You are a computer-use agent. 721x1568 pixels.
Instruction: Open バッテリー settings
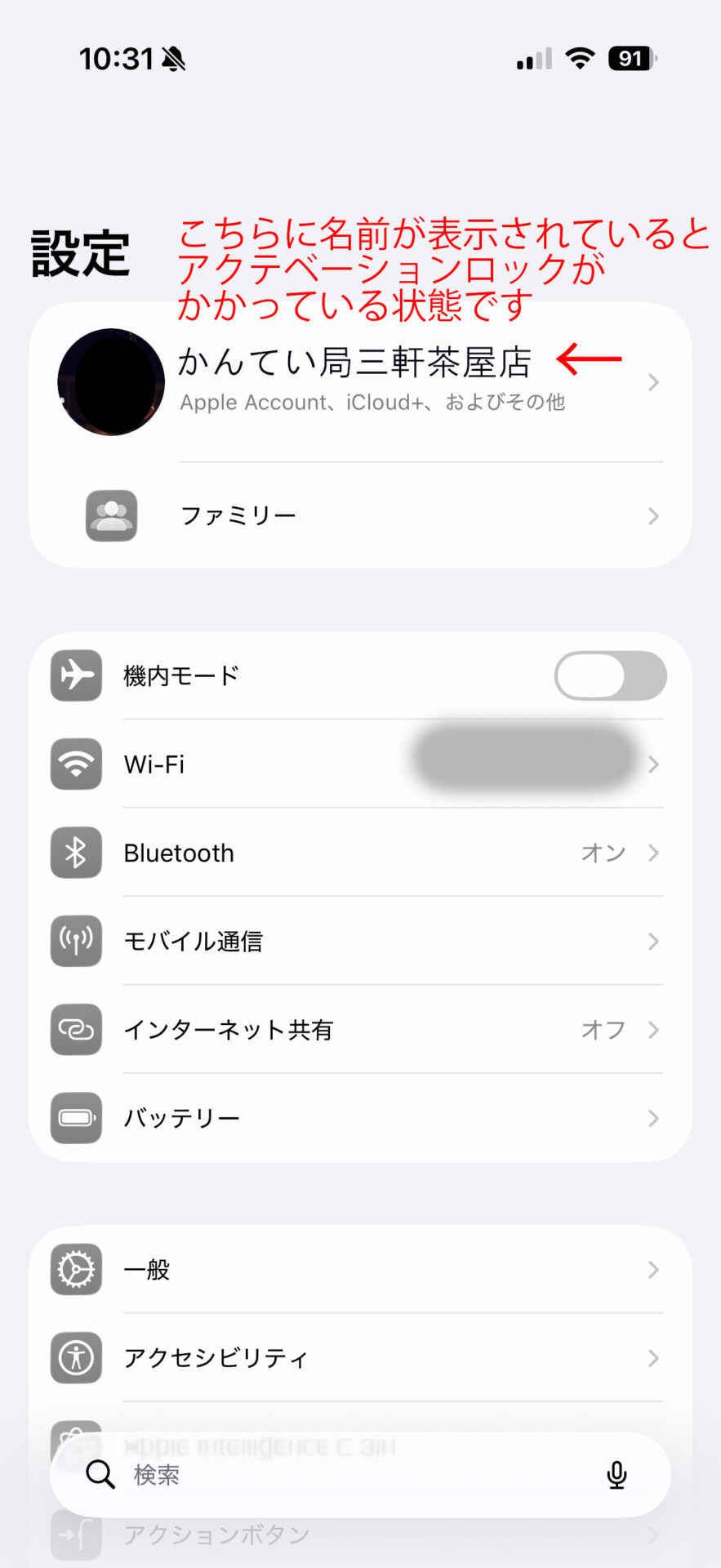pos(360,1117)
